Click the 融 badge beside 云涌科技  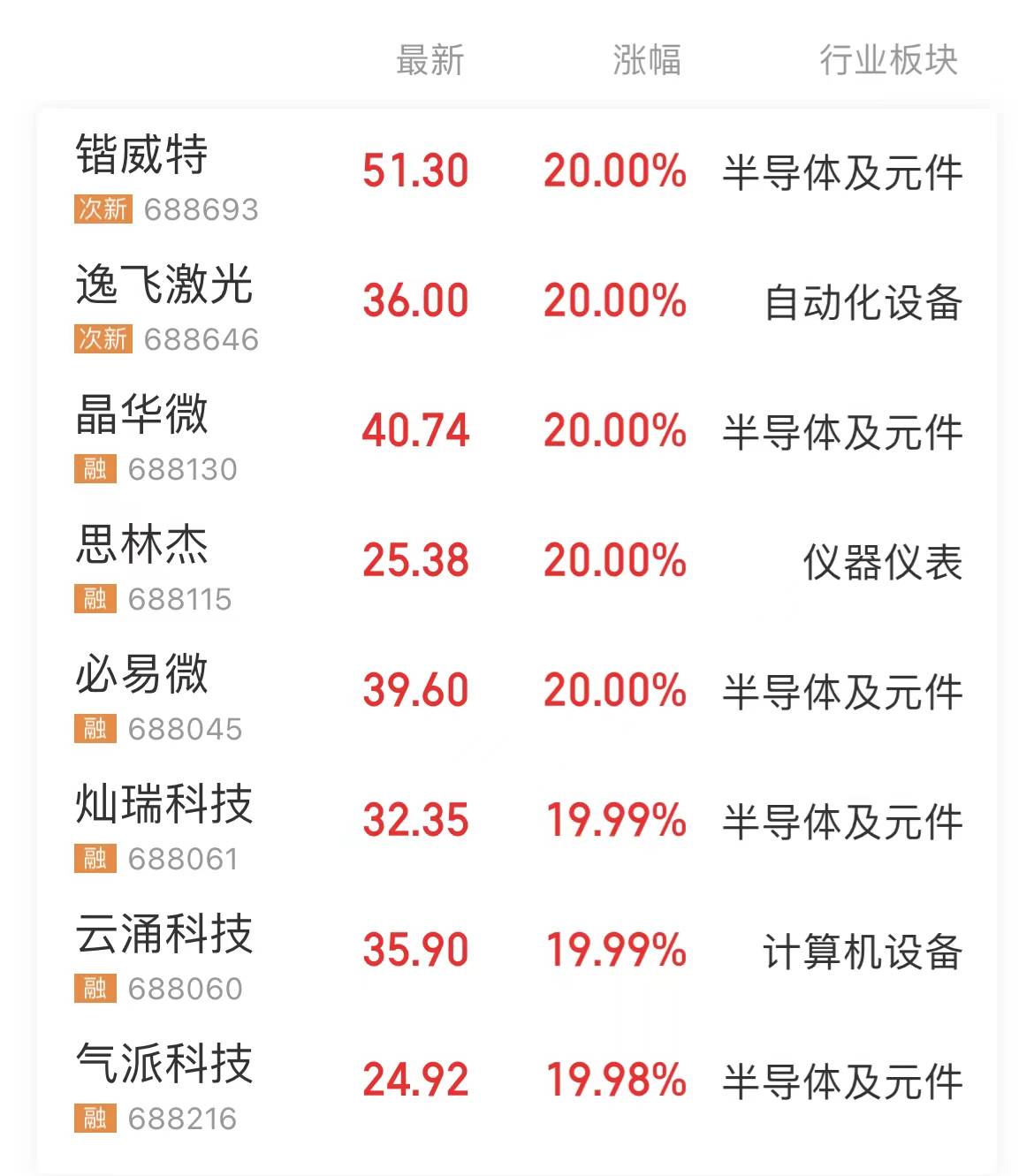(95, 989)
